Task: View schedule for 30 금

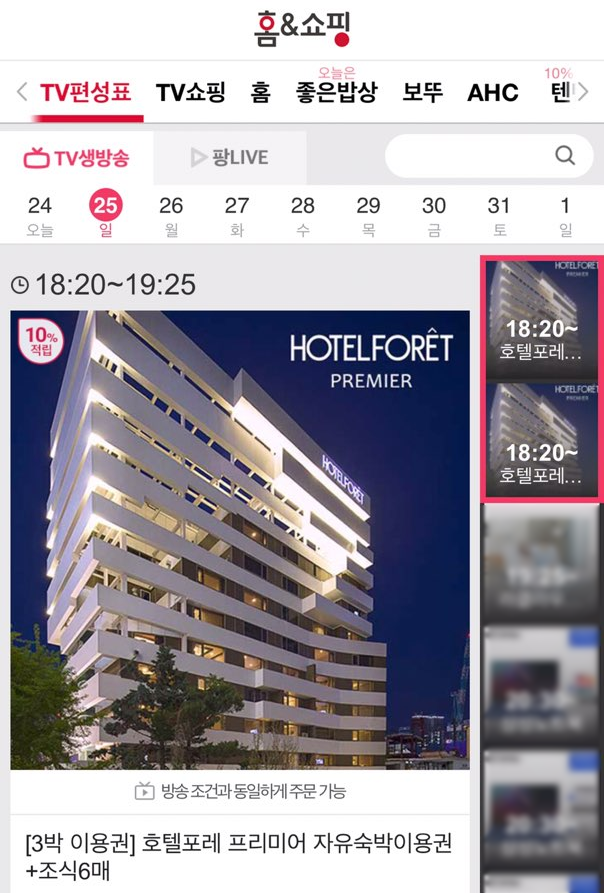Action: [x=434, y=215]
